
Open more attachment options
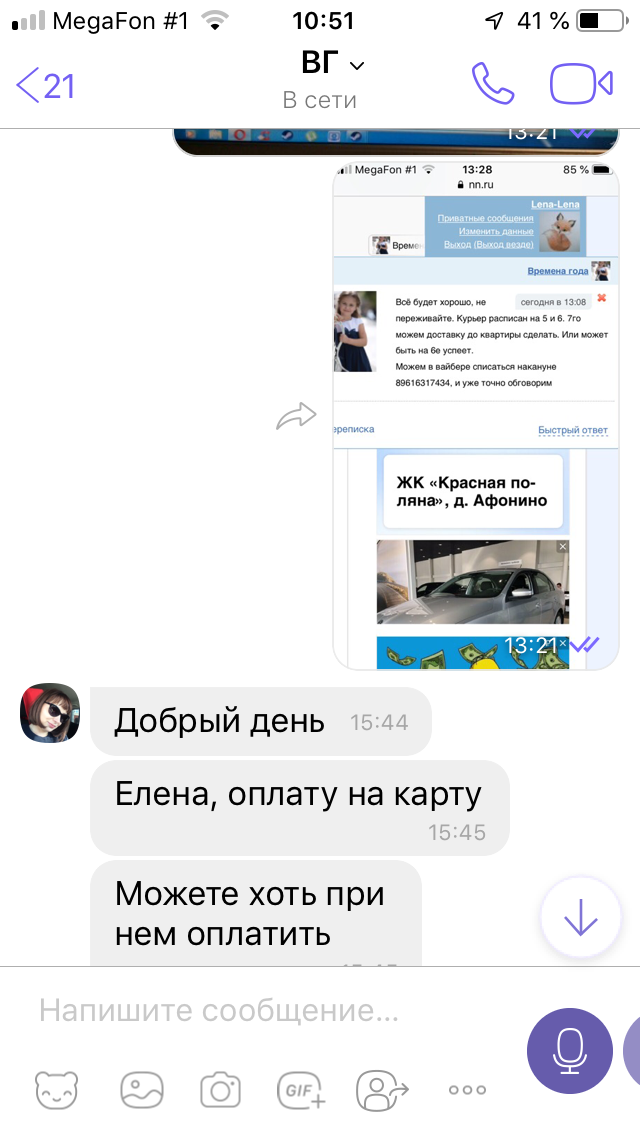(467, 1089)
